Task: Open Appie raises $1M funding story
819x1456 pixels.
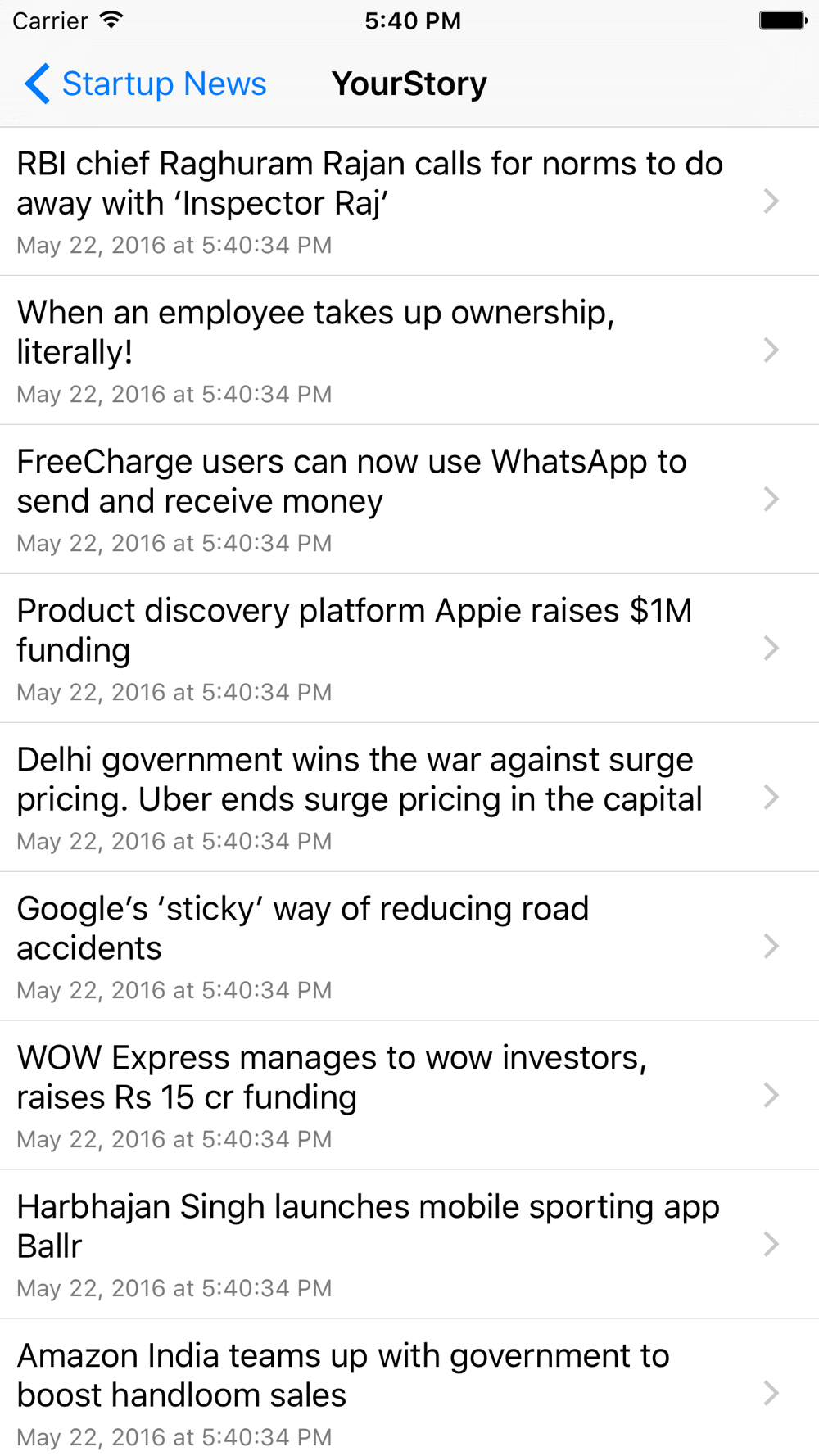Action: click(409, 649)
